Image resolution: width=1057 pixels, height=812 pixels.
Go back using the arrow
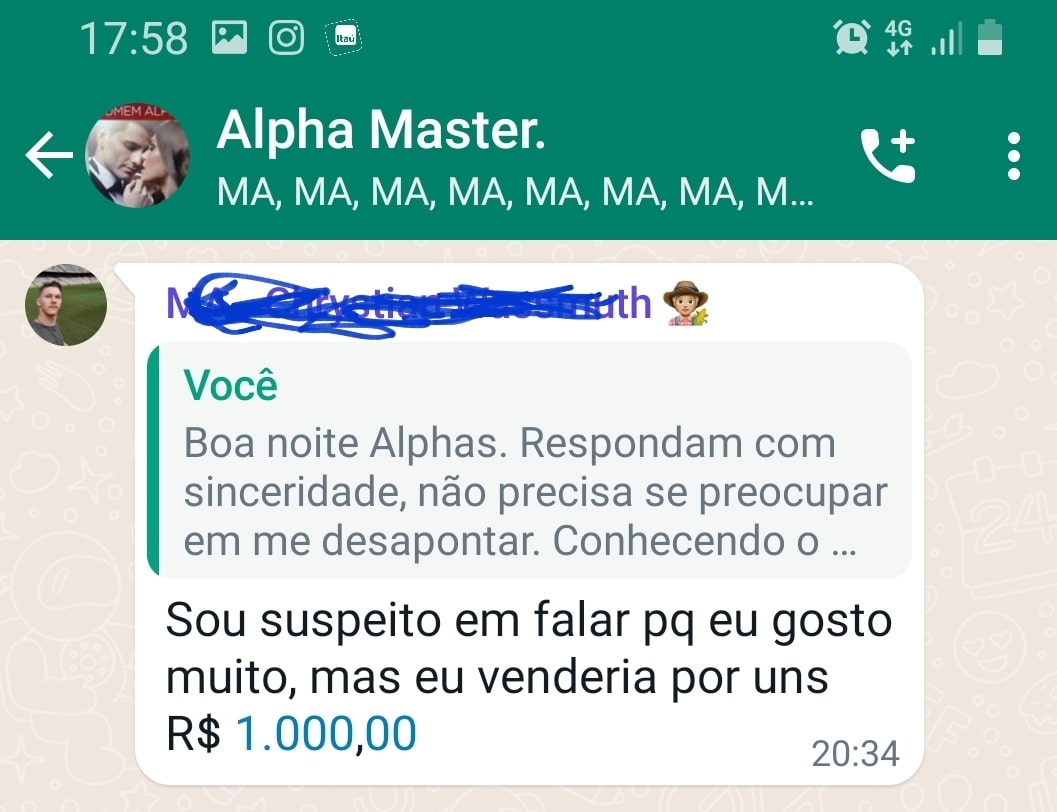(x=48, y=156)
